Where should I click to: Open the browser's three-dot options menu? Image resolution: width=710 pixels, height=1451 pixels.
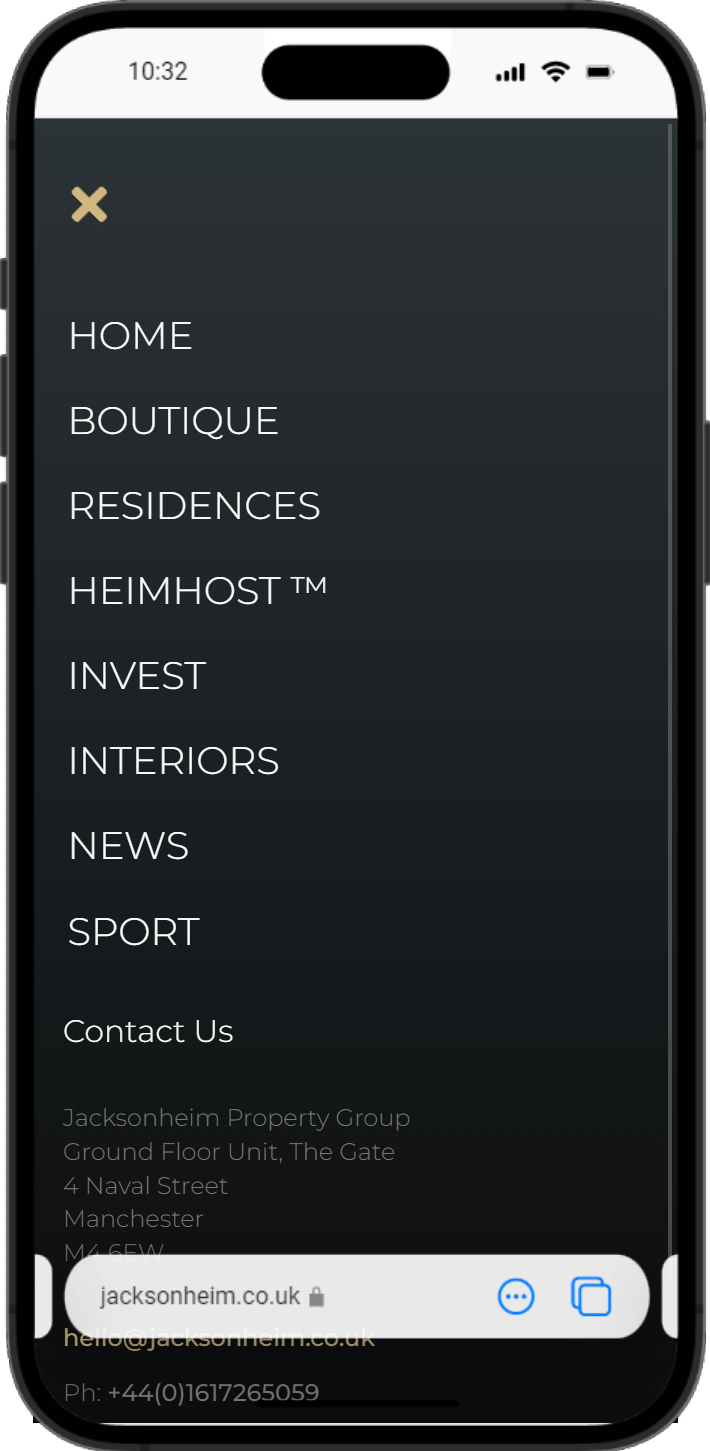(516, 1297)
